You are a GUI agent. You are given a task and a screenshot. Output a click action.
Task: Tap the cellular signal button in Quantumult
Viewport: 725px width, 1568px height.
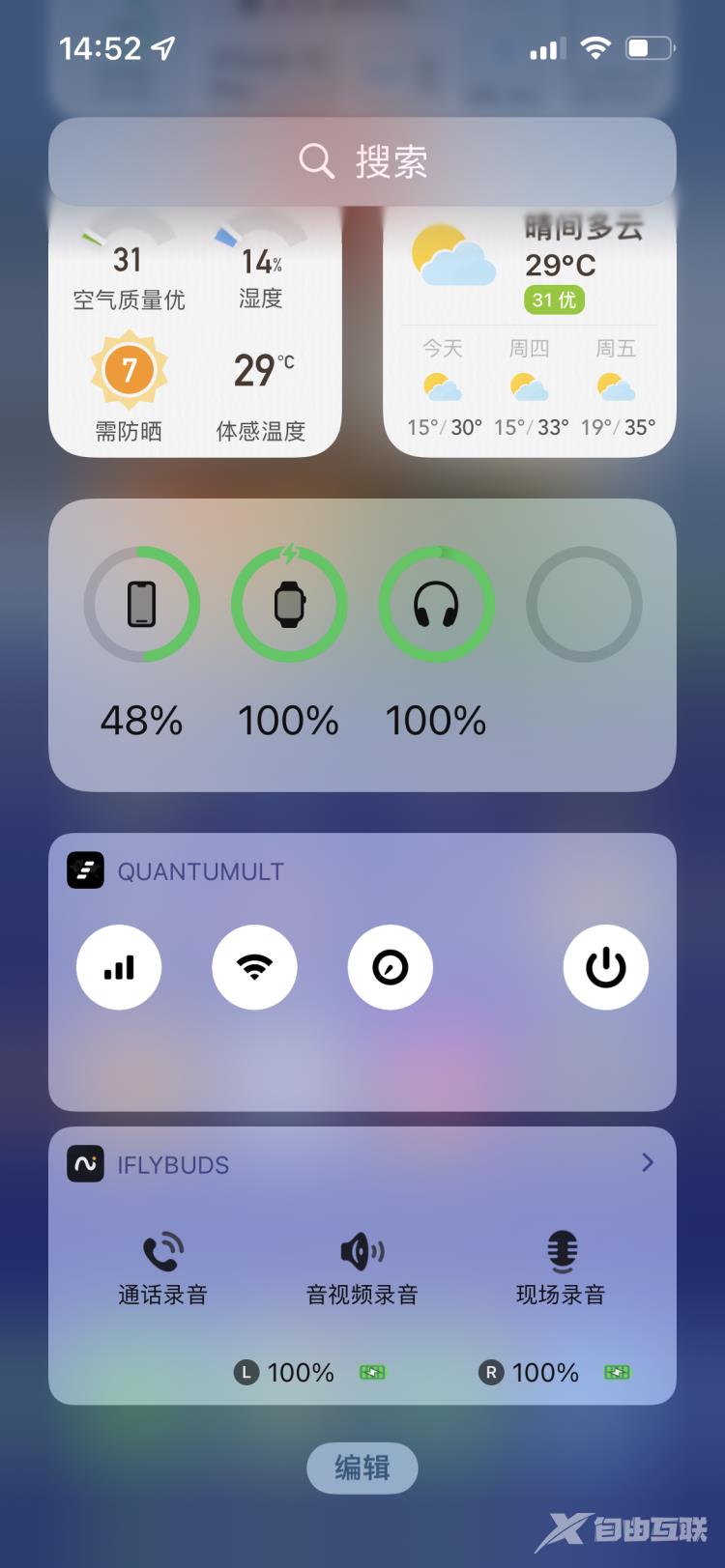pos(119,967)
